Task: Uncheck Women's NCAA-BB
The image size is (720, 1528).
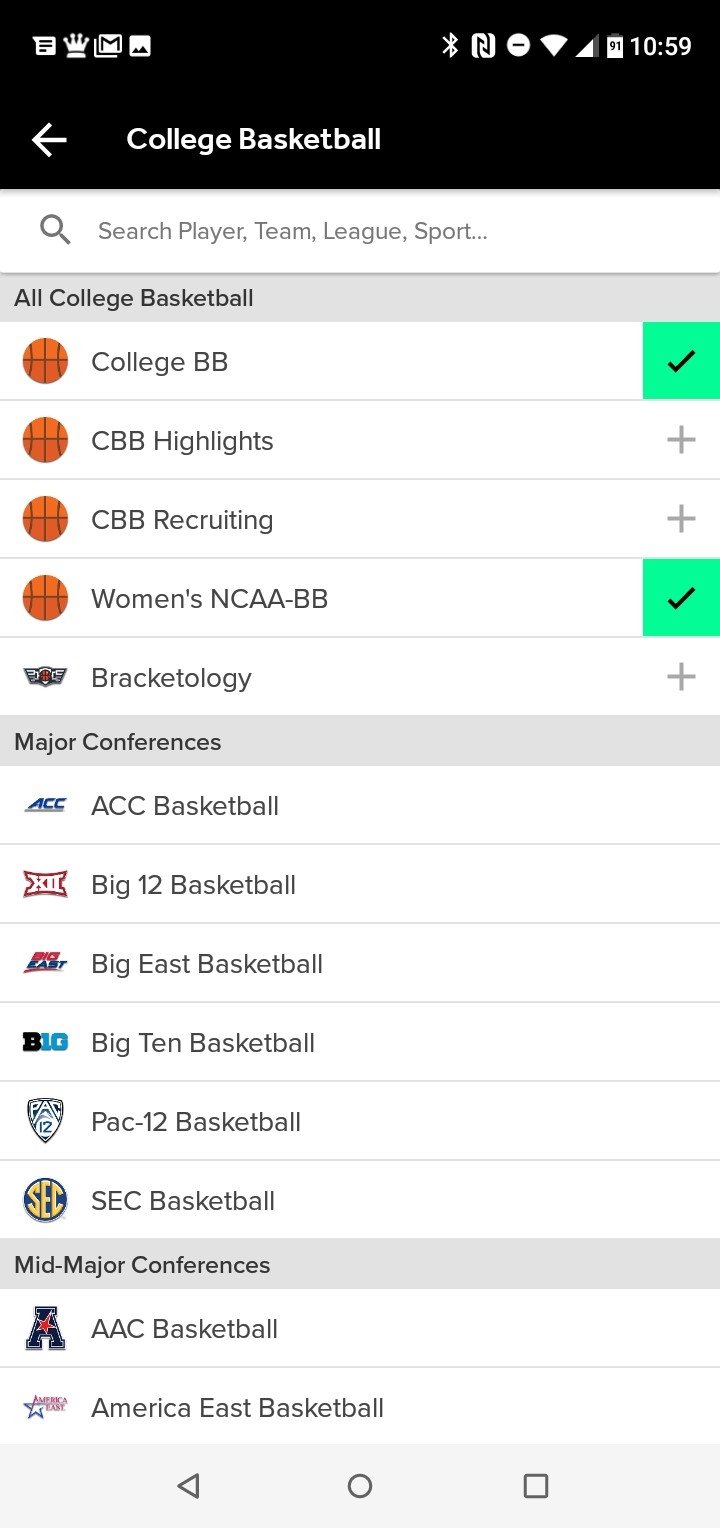Action: (x=681, y=598)
